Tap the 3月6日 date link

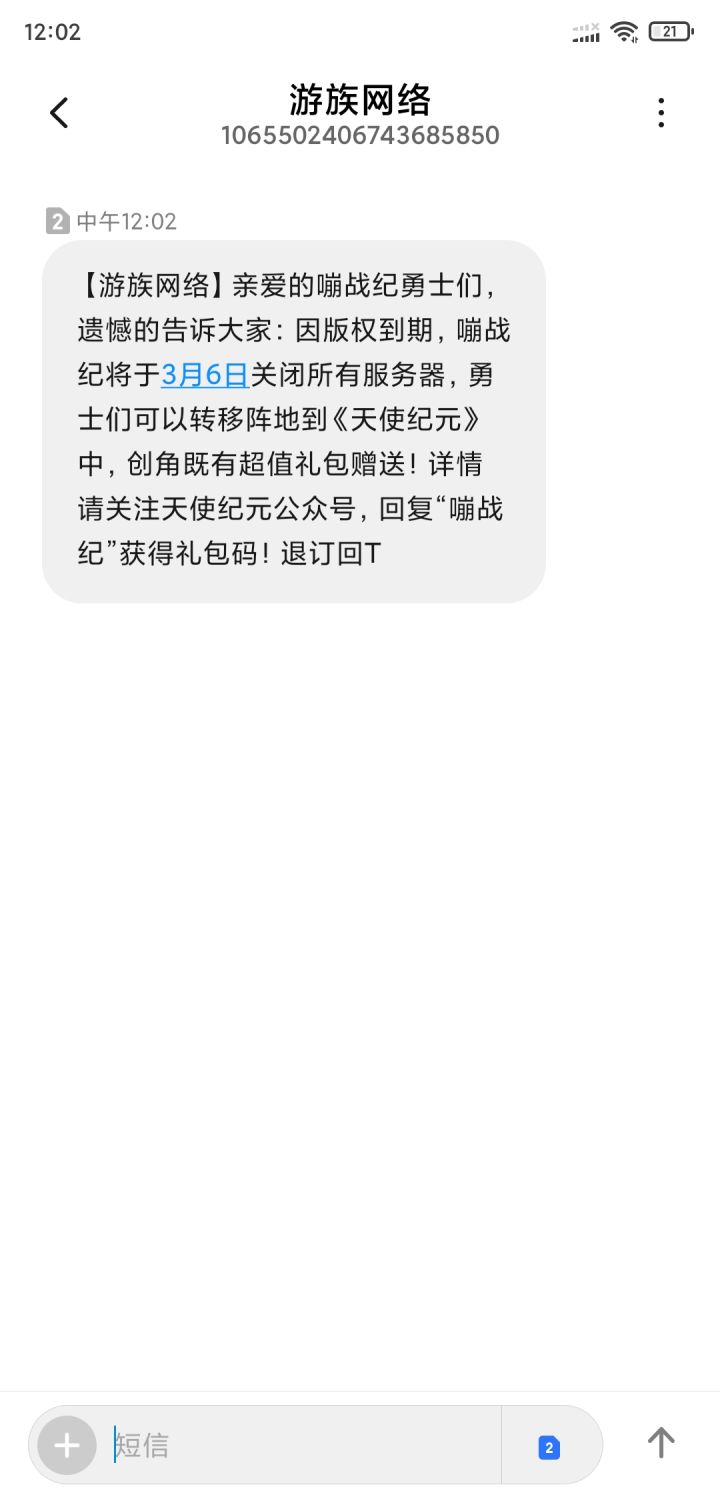coord(205,375)
